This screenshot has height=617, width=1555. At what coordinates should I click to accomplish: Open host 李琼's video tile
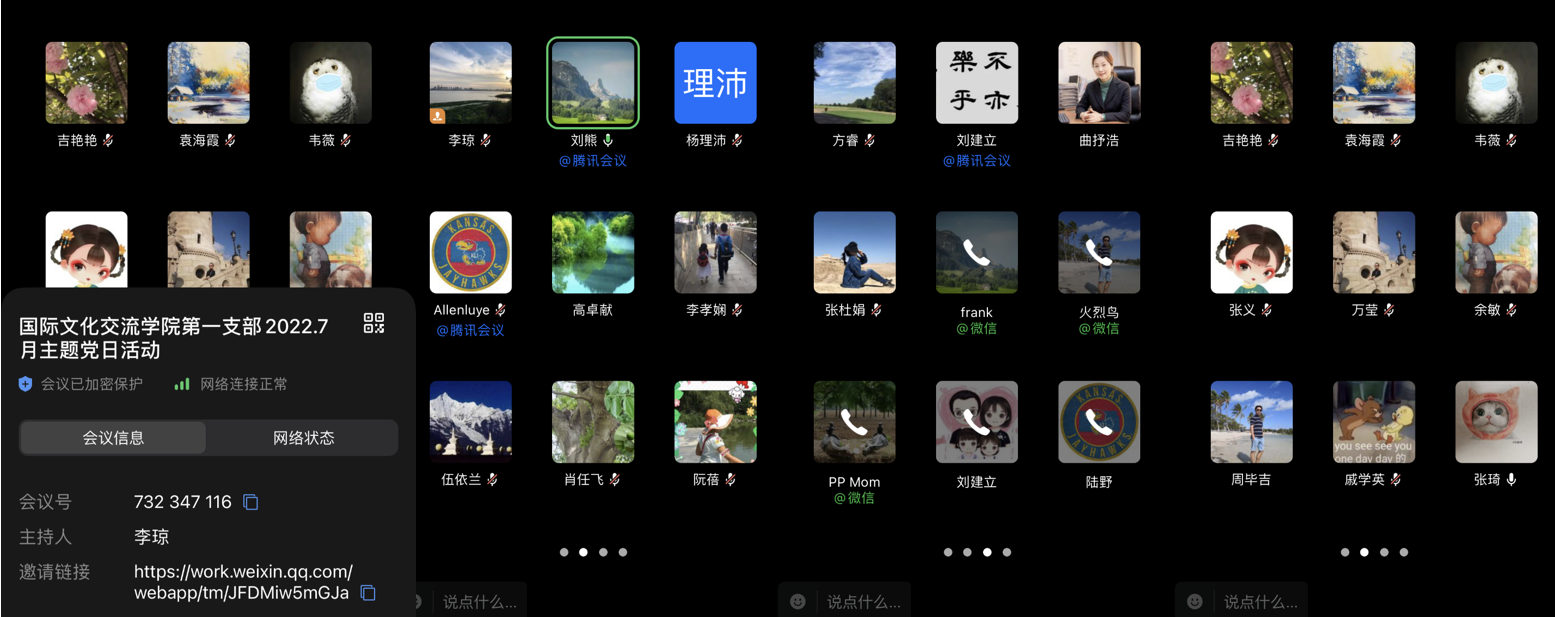(470, 83)
